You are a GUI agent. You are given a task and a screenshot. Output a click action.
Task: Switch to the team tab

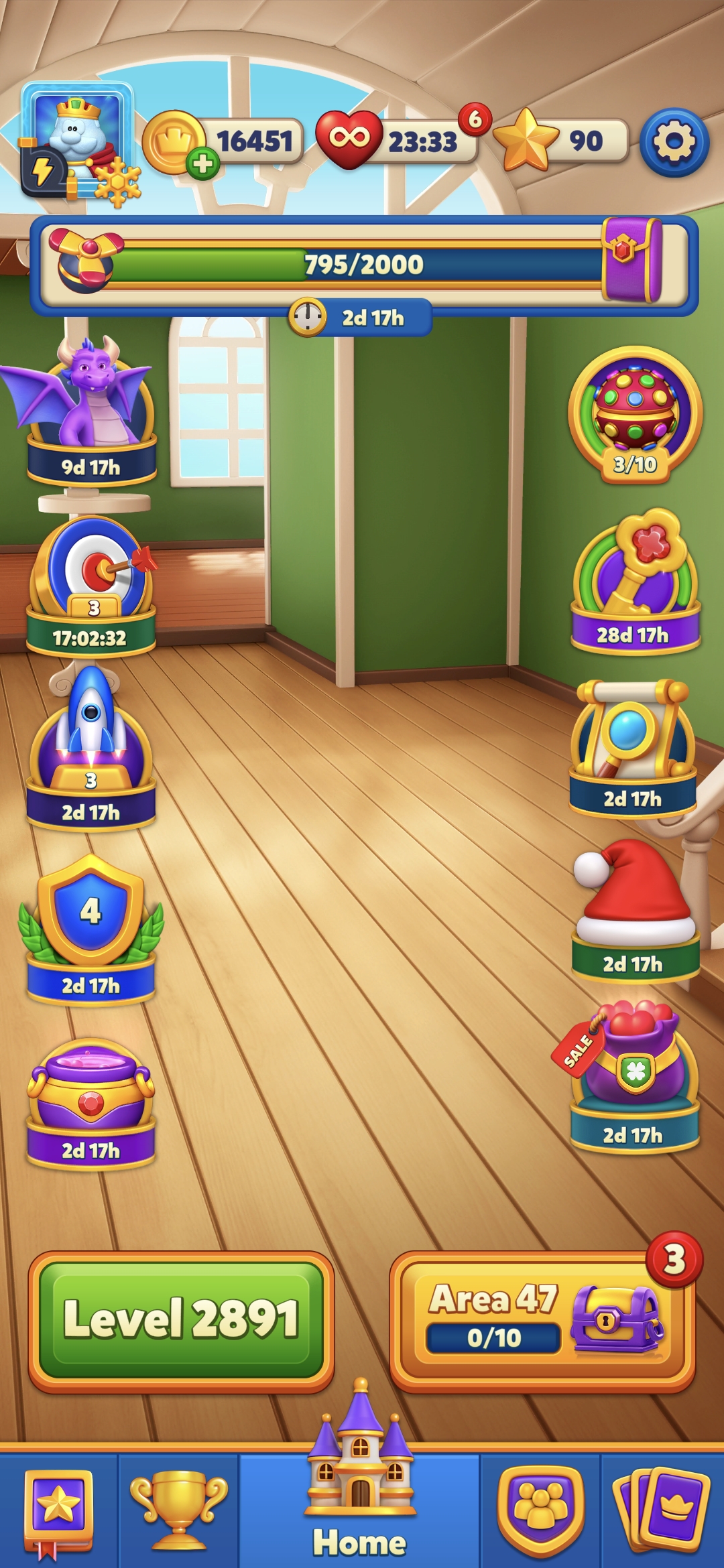coord(540,1510)
